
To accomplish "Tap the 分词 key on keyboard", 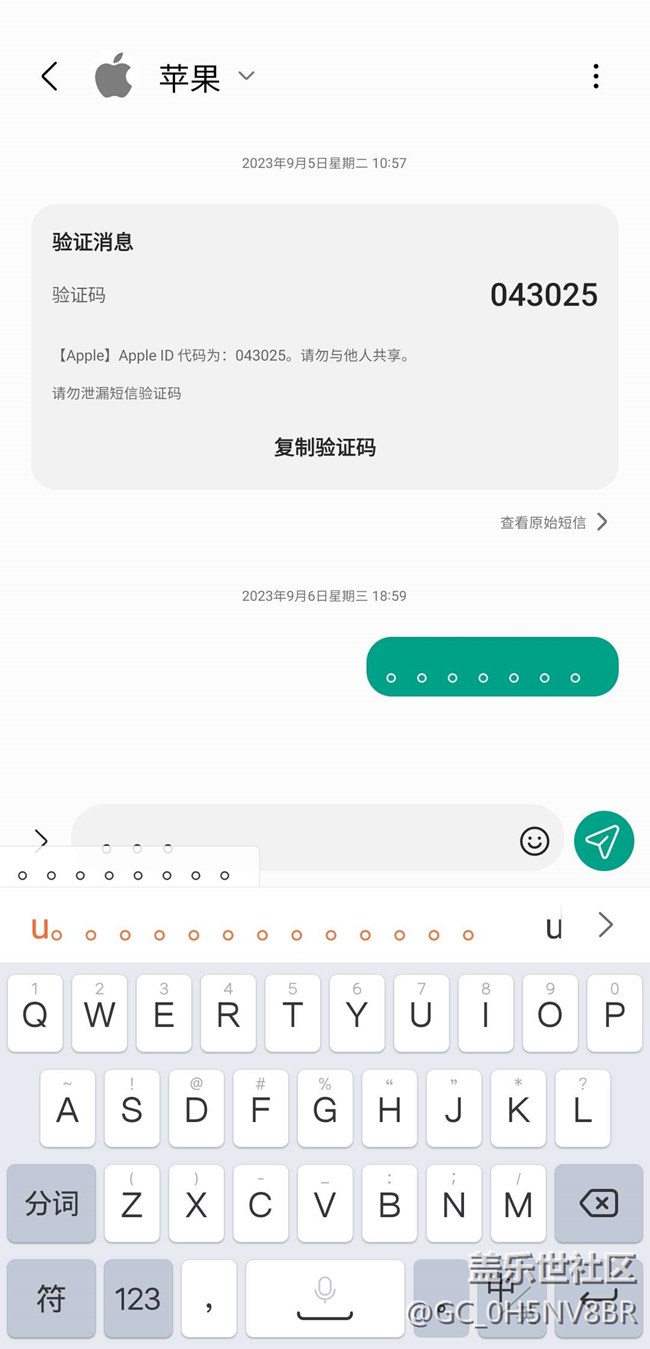I will (x=52, y=1203).
